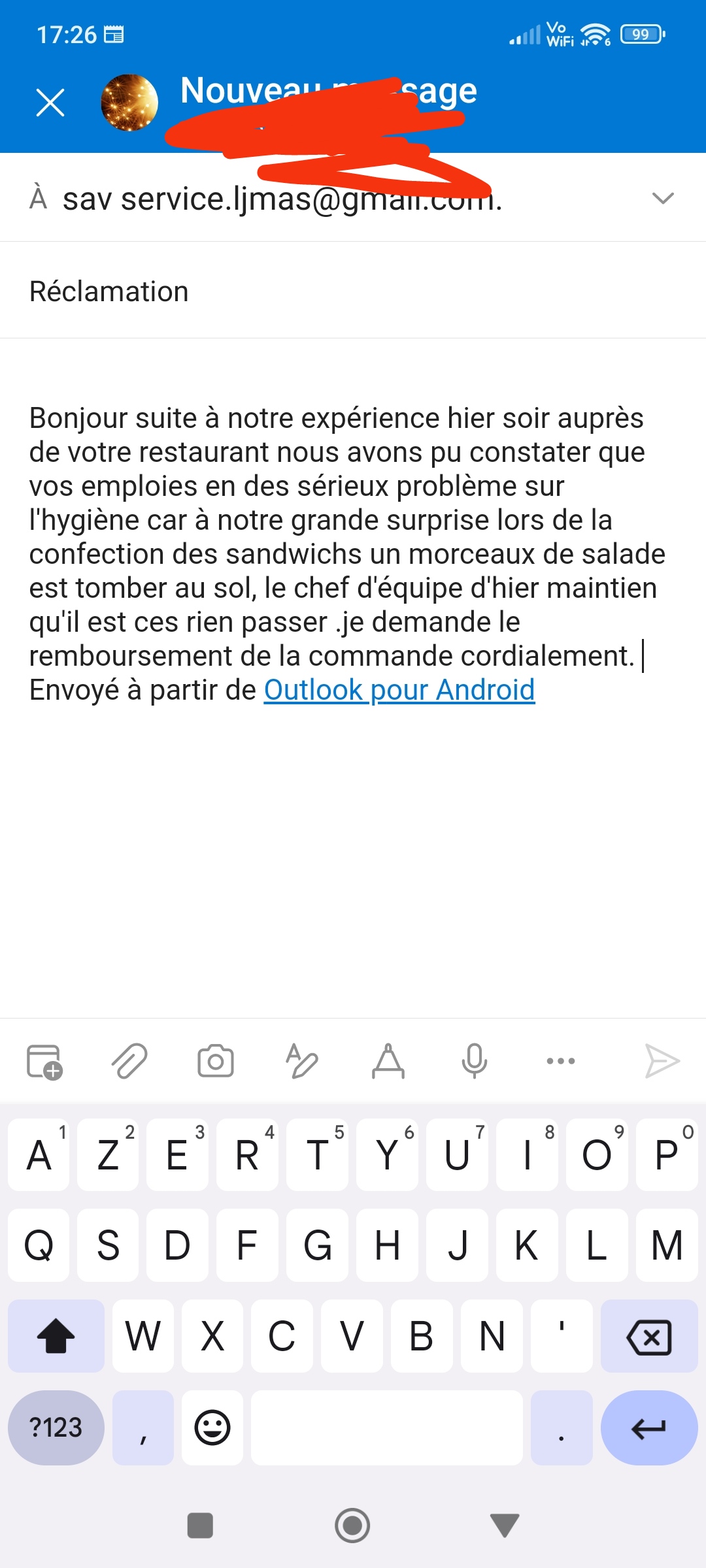Send the email
706x1568 pixels.
[x=662, y=1061]
